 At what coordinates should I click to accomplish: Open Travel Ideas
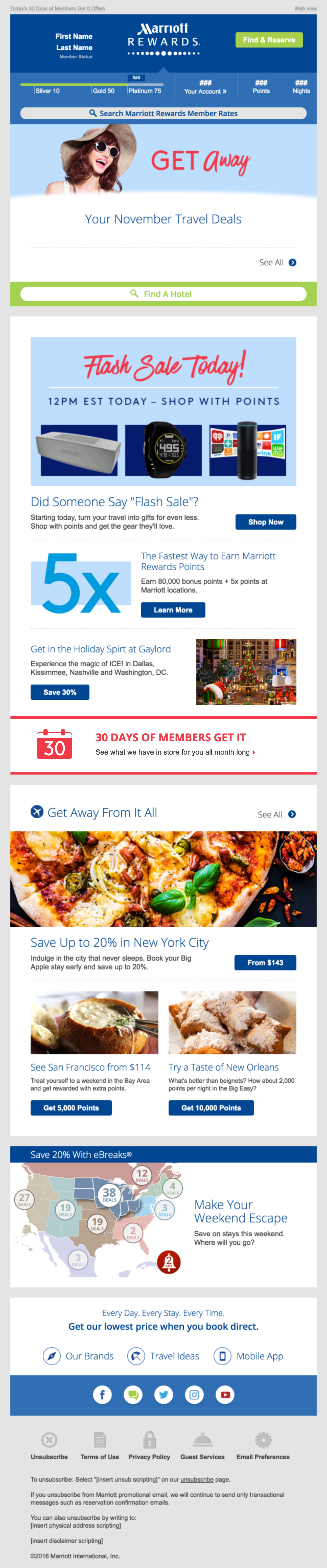click(x=163, y=1356)
